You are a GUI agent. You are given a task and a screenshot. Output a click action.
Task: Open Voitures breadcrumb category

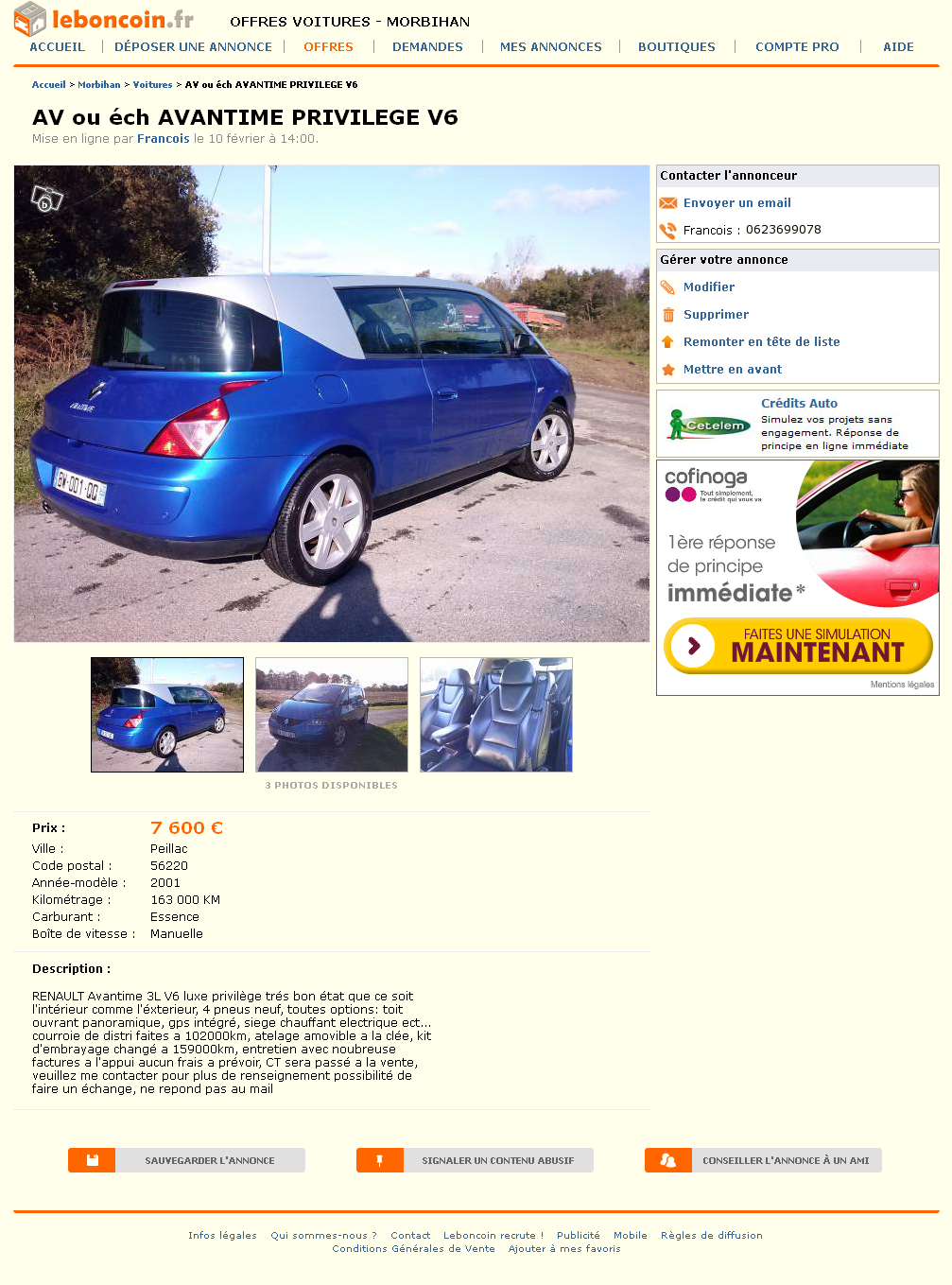pyautogui.click(x=152, y=85)
